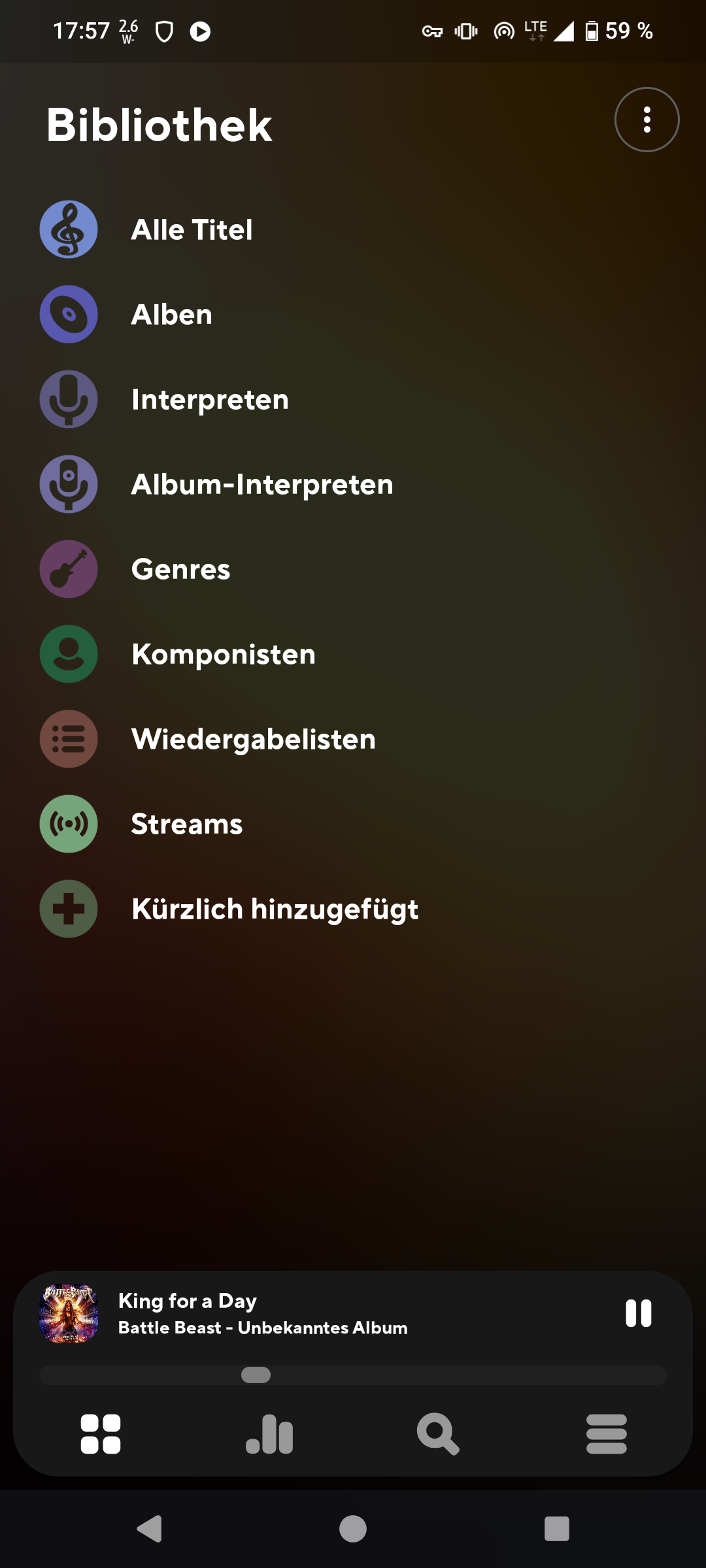Open Interpreten in the library
The image size is (706, 1568).
point(209,399)
